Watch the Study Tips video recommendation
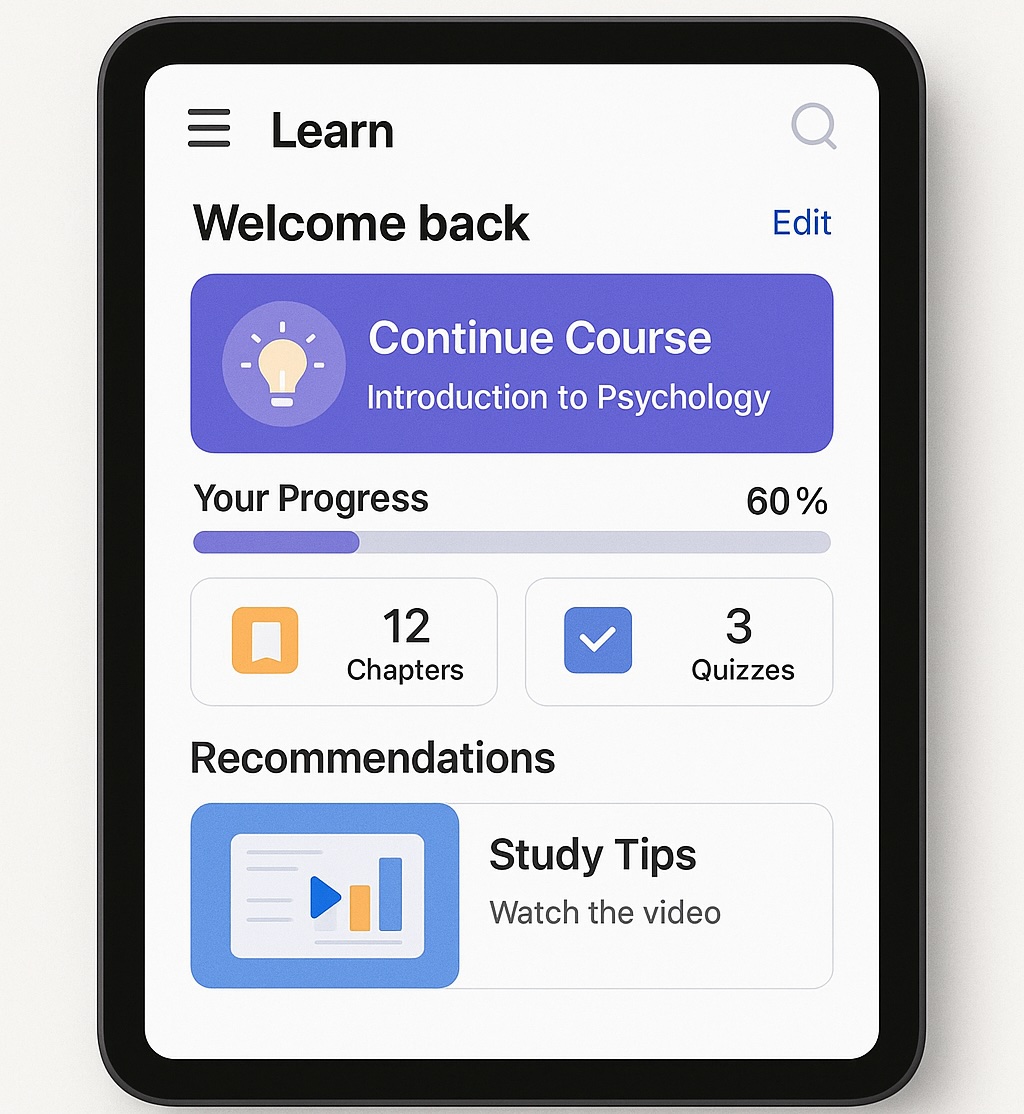Image resolution: width=1024 pixels, height=1114 pixels. pos(511,896)
